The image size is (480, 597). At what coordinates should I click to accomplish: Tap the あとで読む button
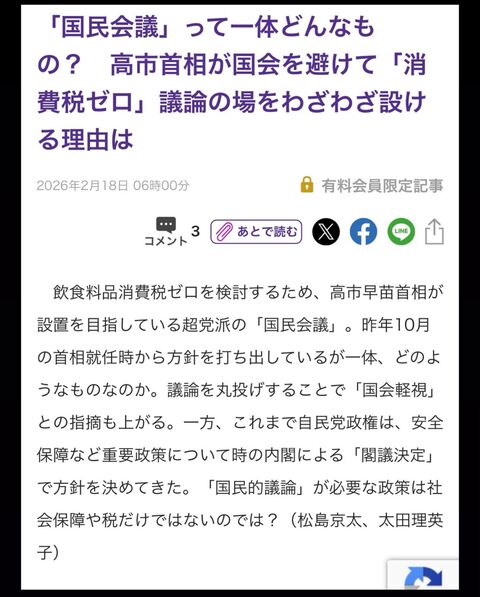256,231
